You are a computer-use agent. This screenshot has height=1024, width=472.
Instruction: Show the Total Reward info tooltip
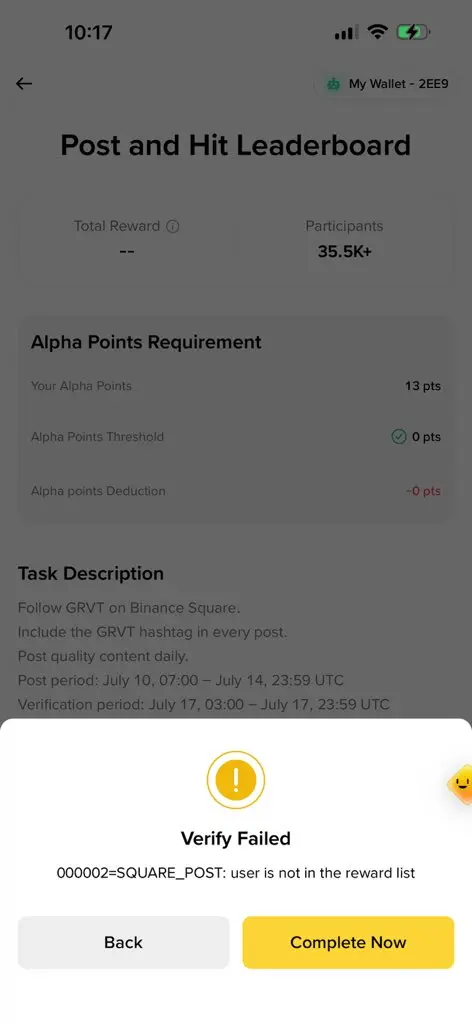173,227
